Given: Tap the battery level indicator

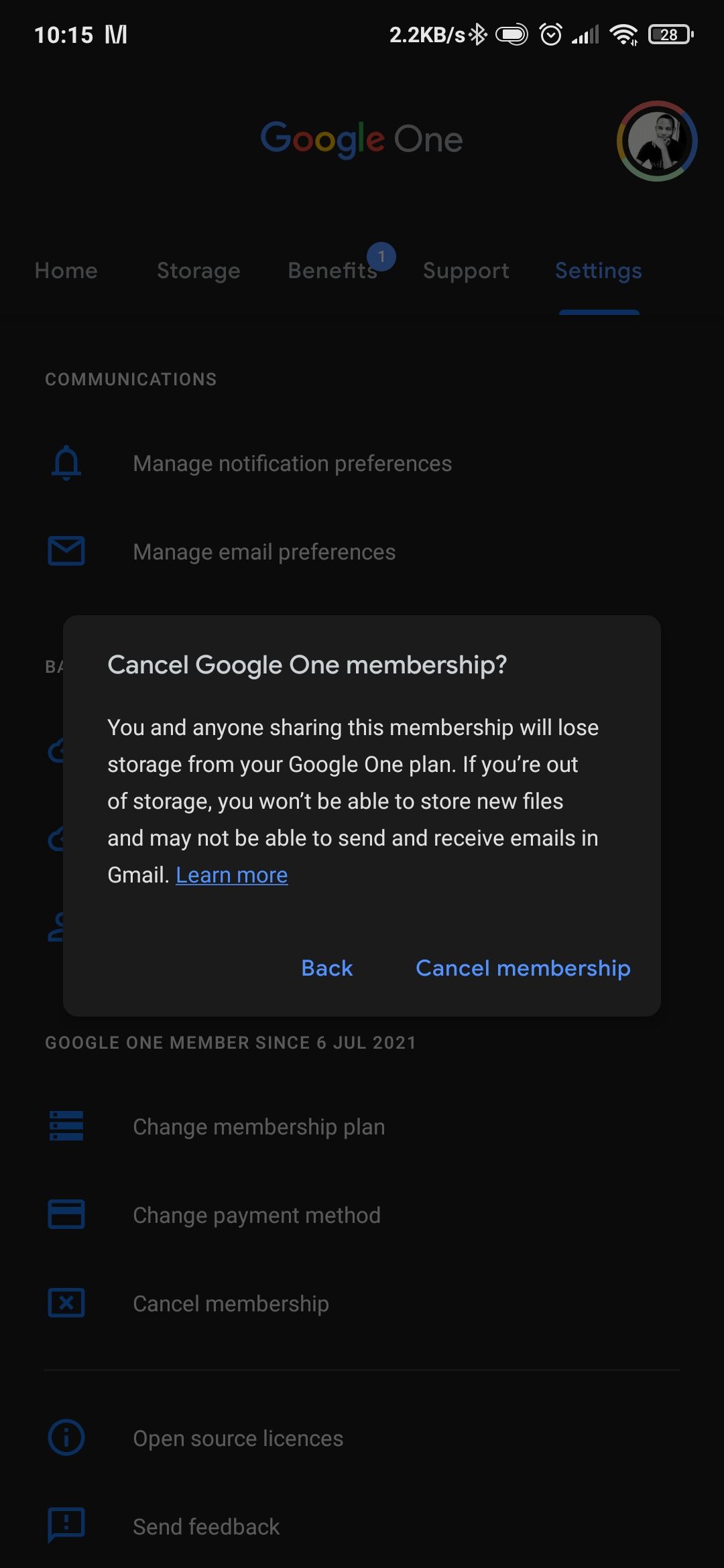Looking at the screenshot, I should pos(668,34).
